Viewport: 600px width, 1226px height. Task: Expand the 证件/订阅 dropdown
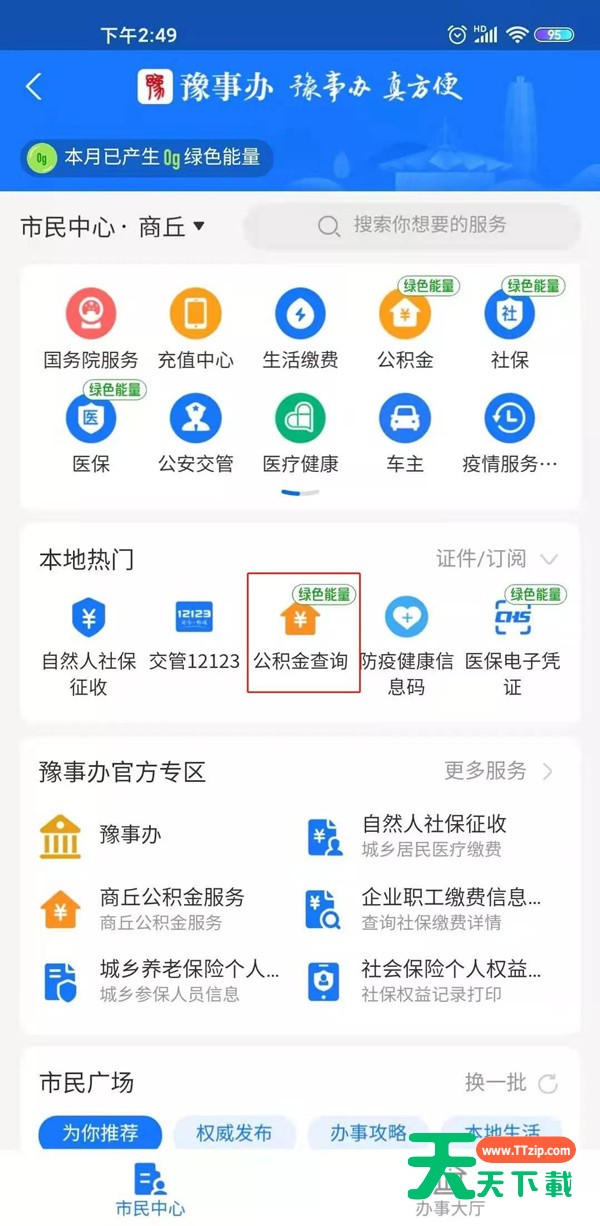point(497,559)
